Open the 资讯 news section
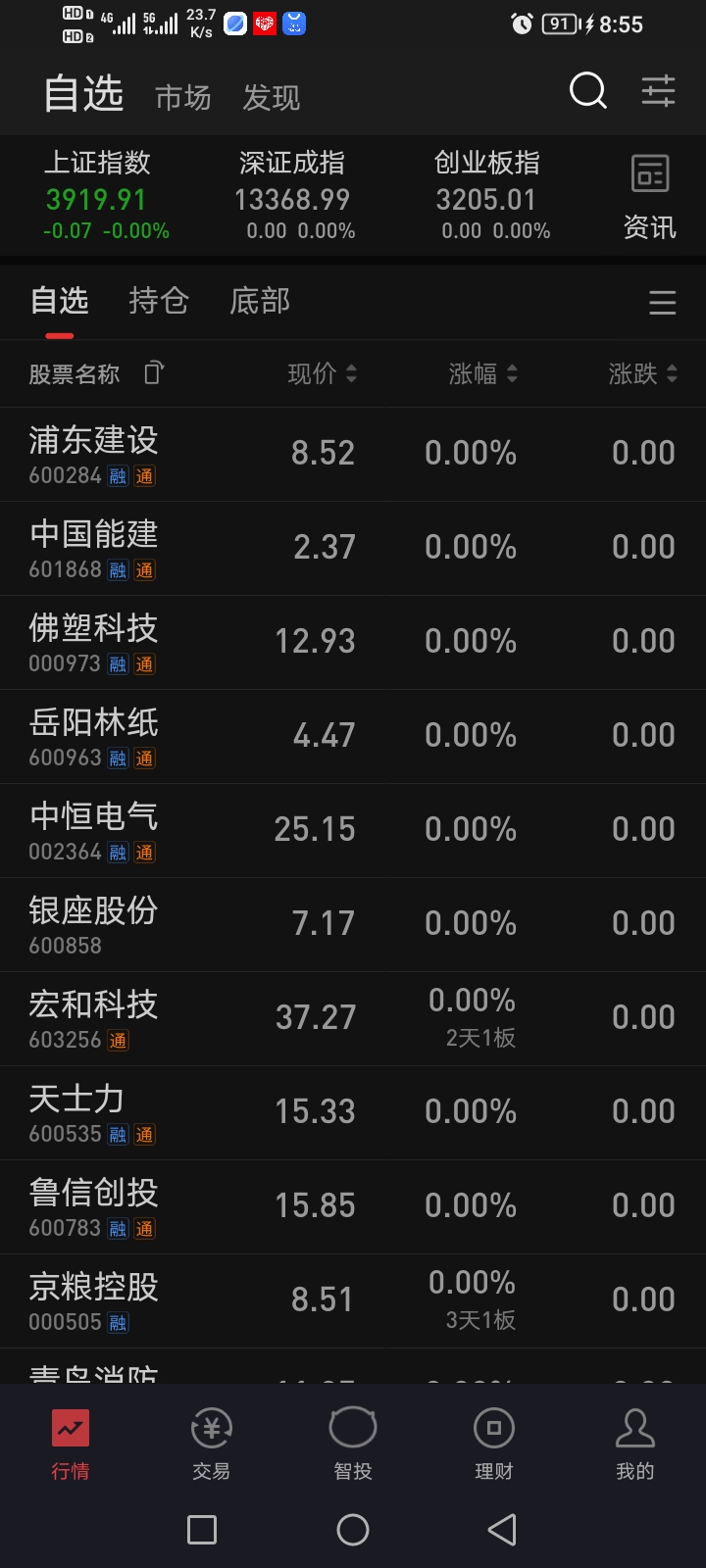Image resolution: width=706 pixels, height=1568 pixels. [x=649, y=196]
